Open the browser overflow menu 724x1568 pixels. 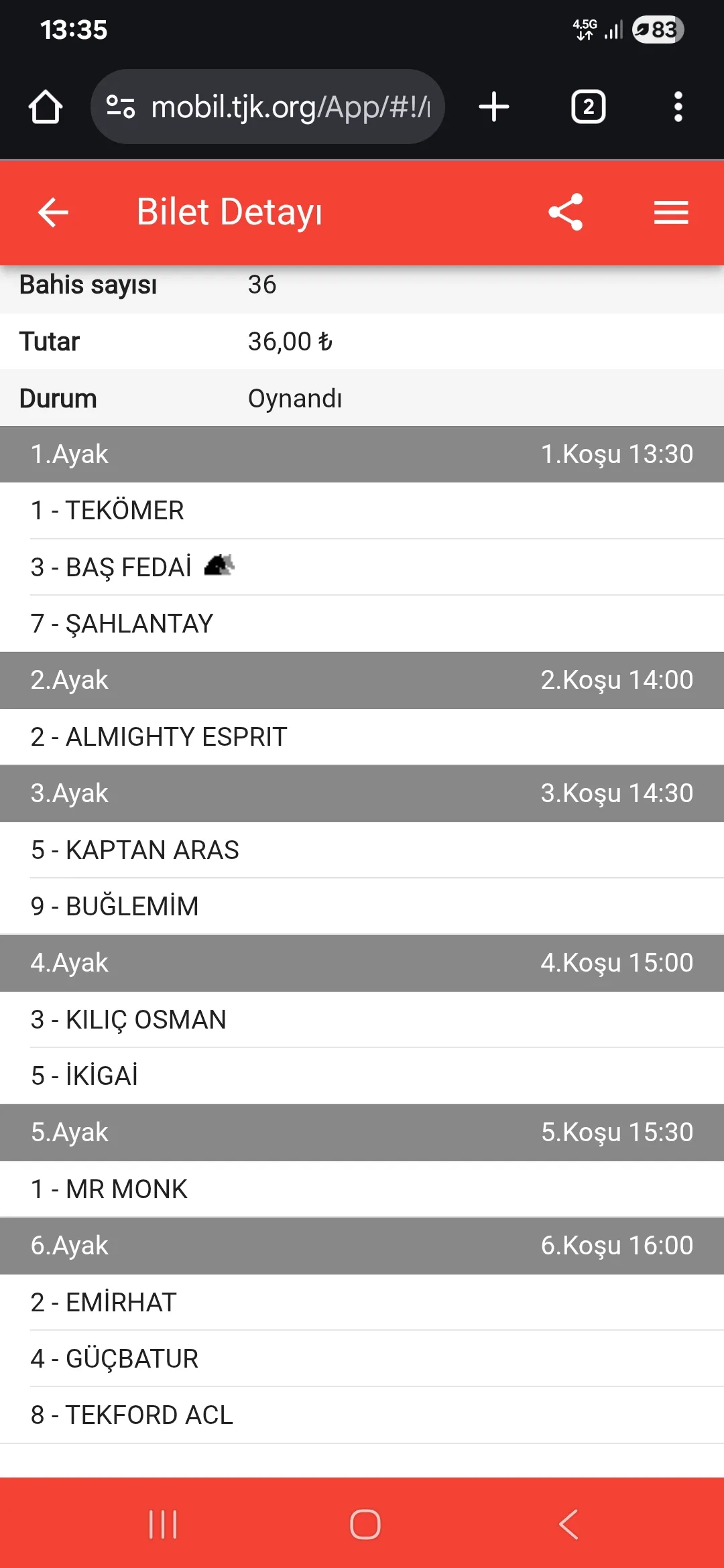coord(678,107)
